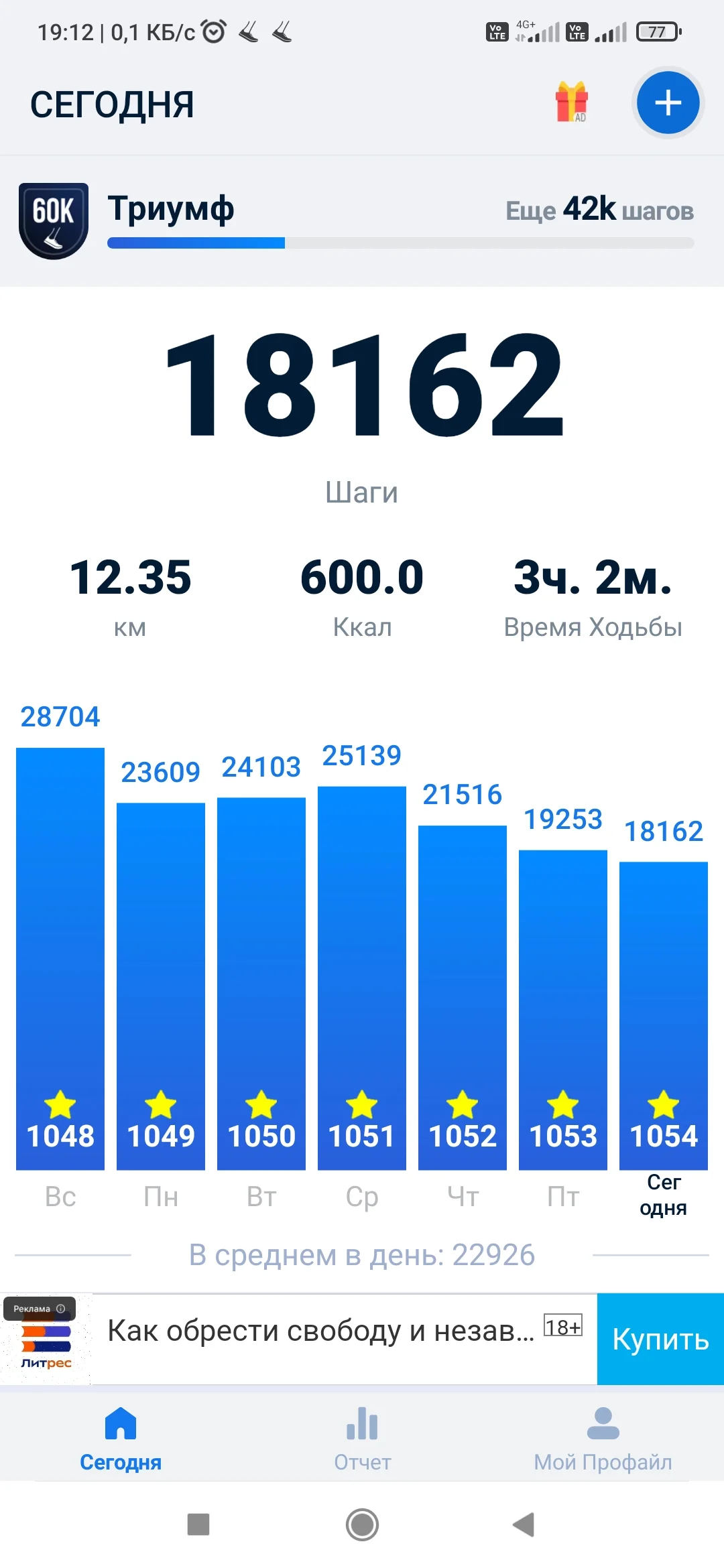This screenshot has width=724, height=1568.
Task: Open the Литрес ad banner text
Action: 322,1331
